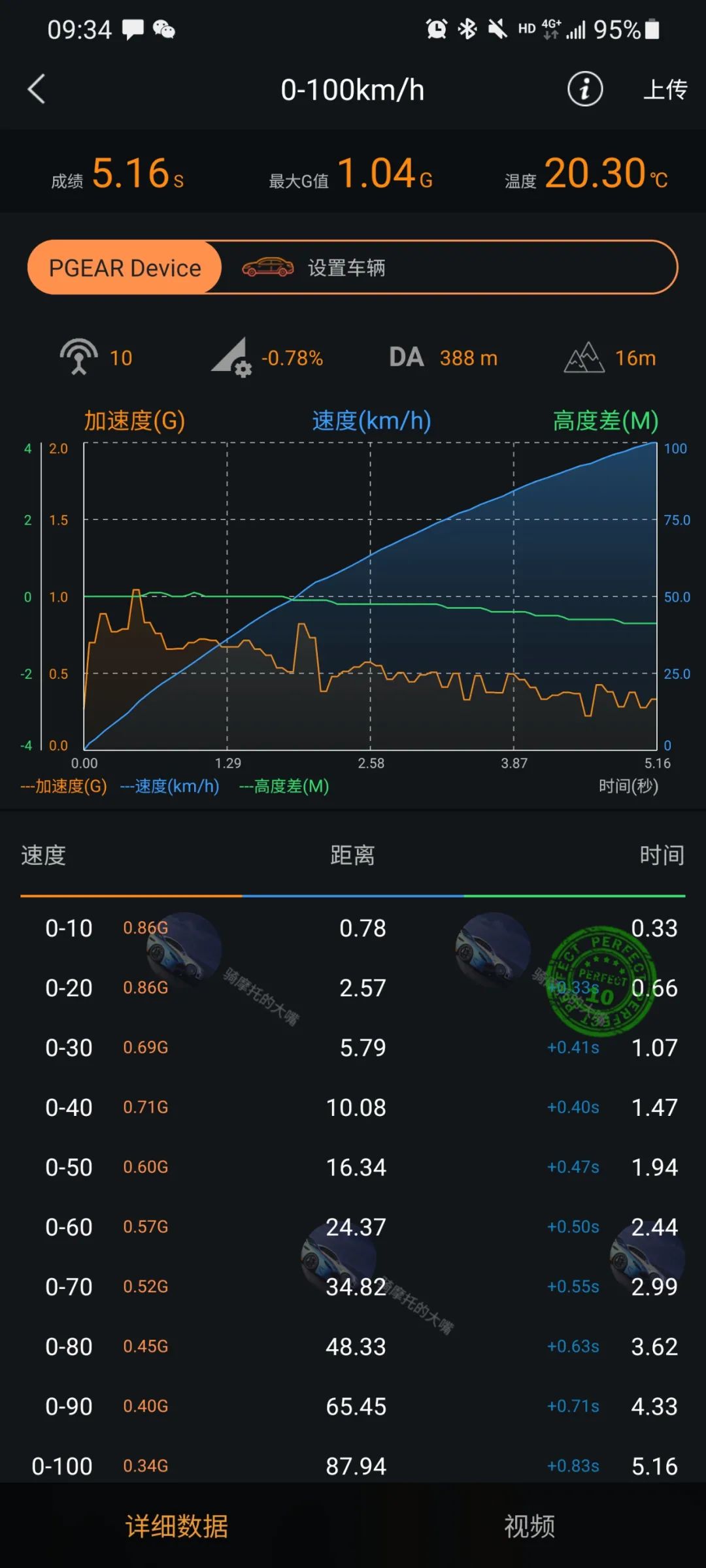706x1568 pixels.
Task: Tap the info circle icon in the header
Action: point(585,89)
